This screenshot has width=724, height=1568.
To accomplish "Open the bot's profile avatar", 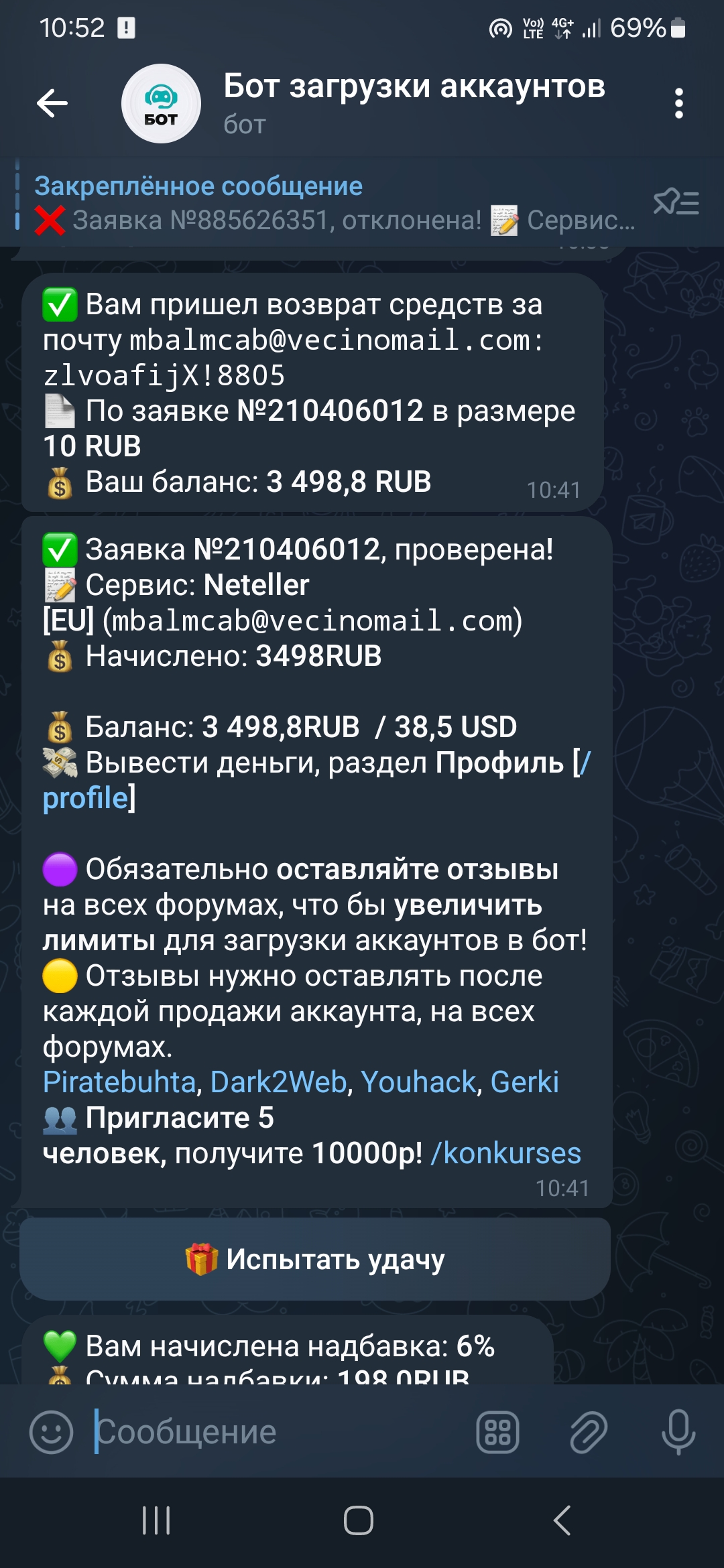I will tap(161, 103).
